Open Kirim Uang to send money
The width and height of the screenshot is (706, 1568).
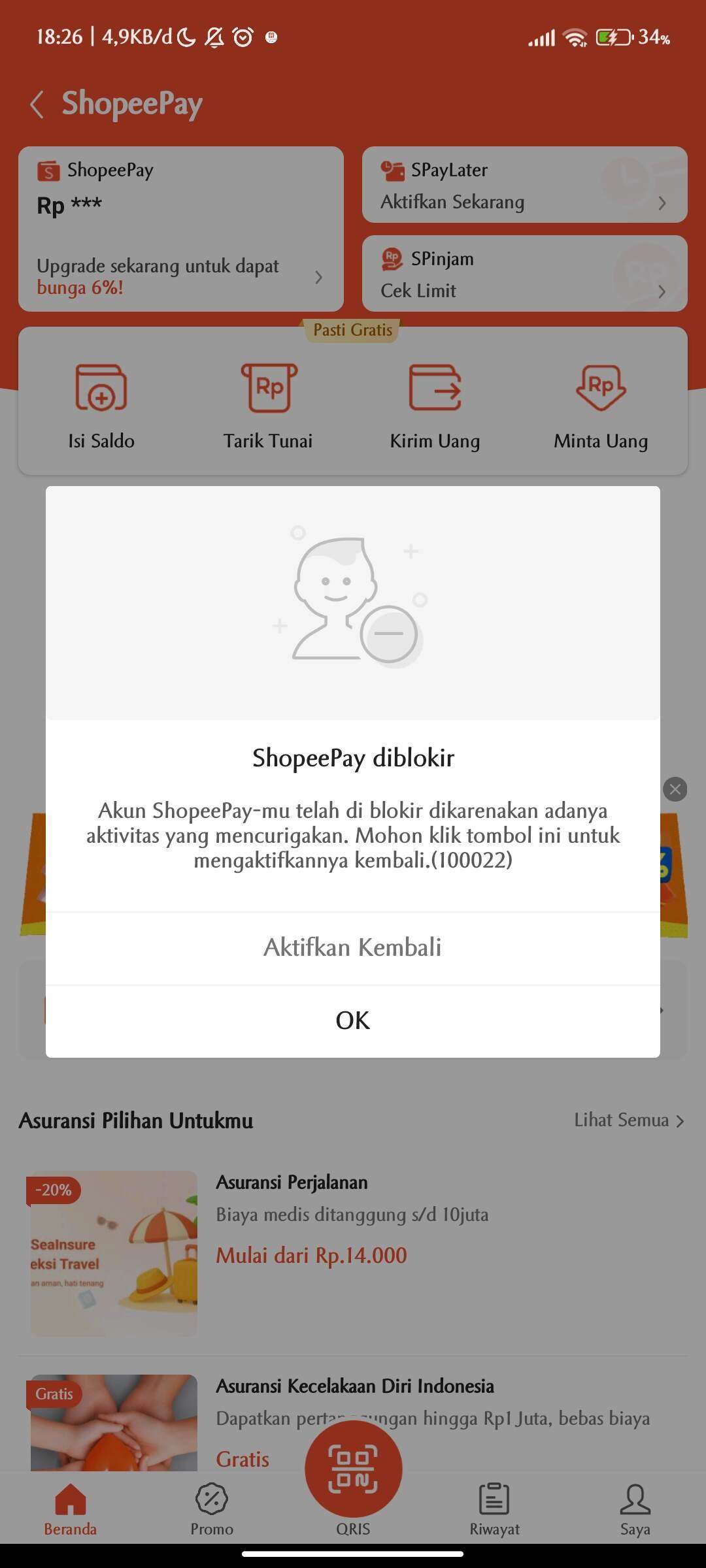(x=435, y=406)
